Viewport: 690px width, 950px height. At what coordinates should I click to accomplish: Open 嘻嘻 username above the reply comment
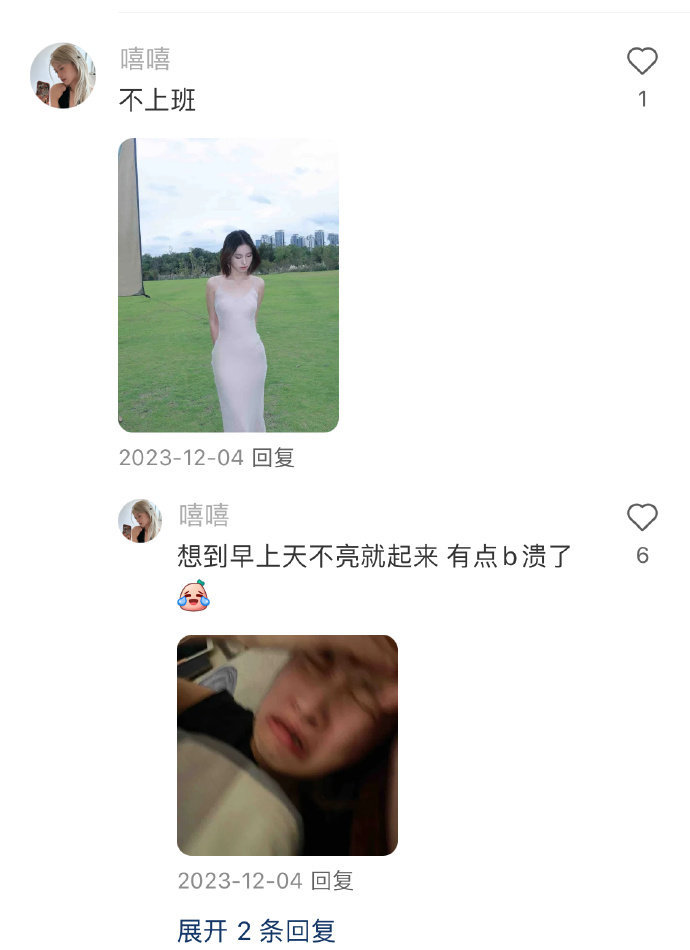click(x=204, y=515)
